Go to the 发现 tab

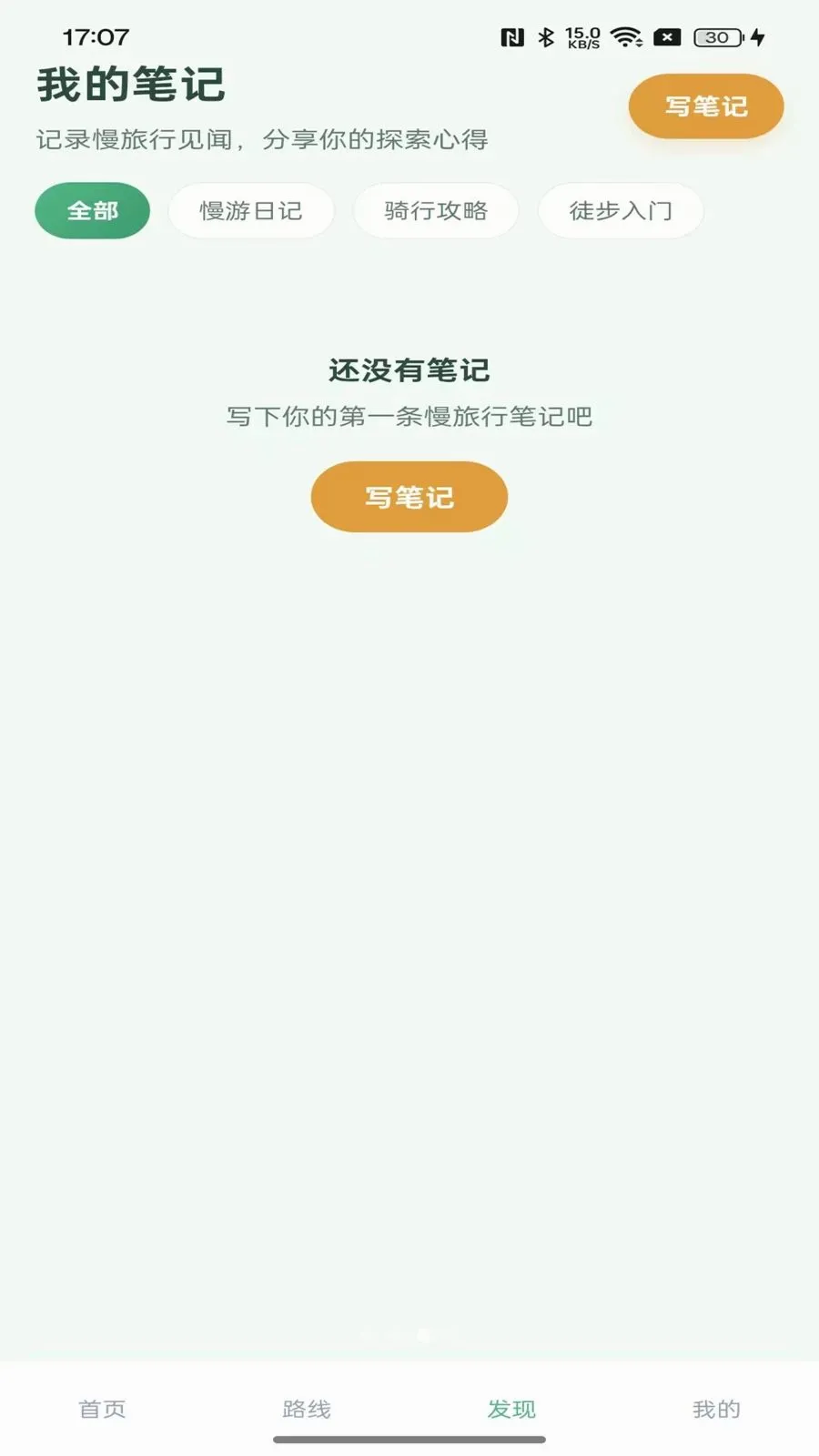coord(511,1409)
